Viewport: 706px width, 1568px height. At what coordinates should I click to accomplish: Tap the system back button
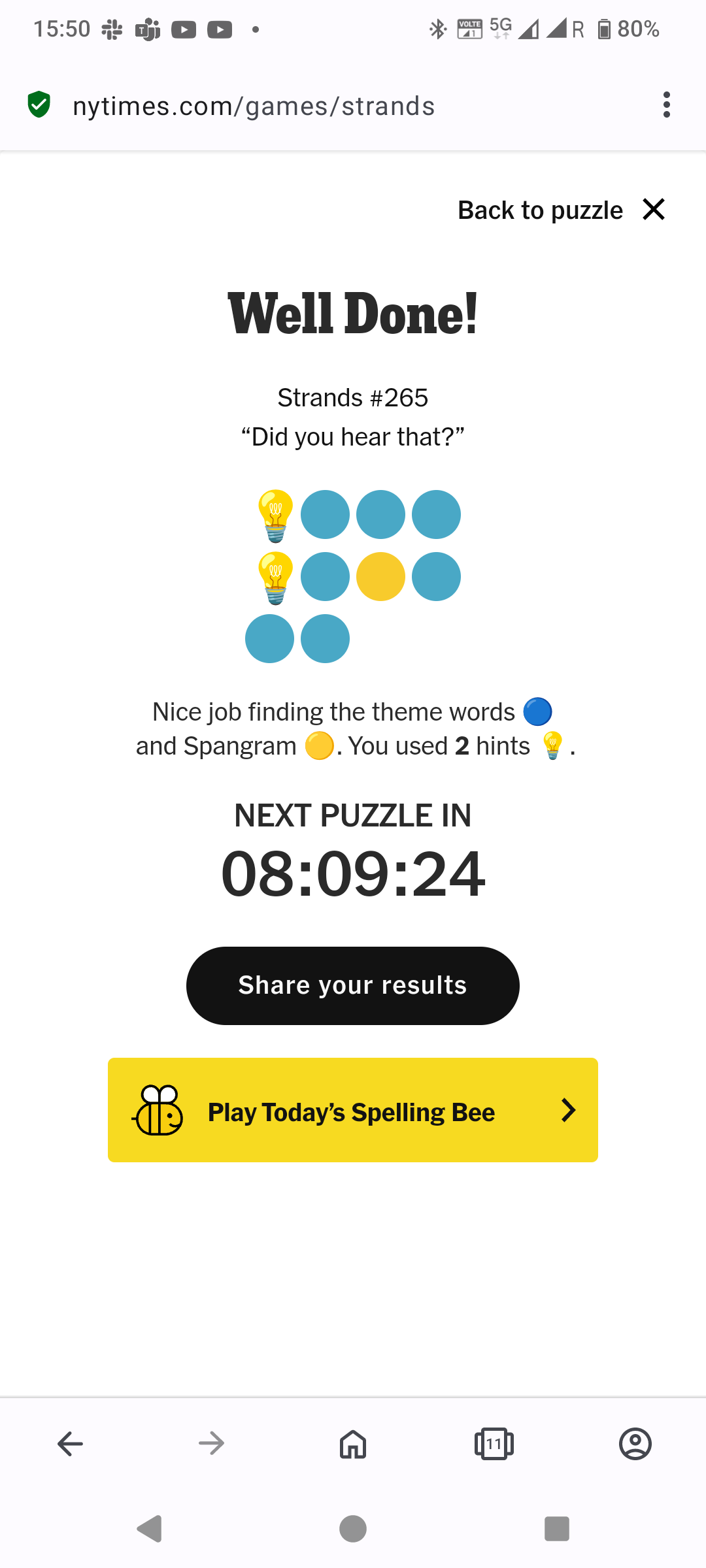tap(150, 1529)
